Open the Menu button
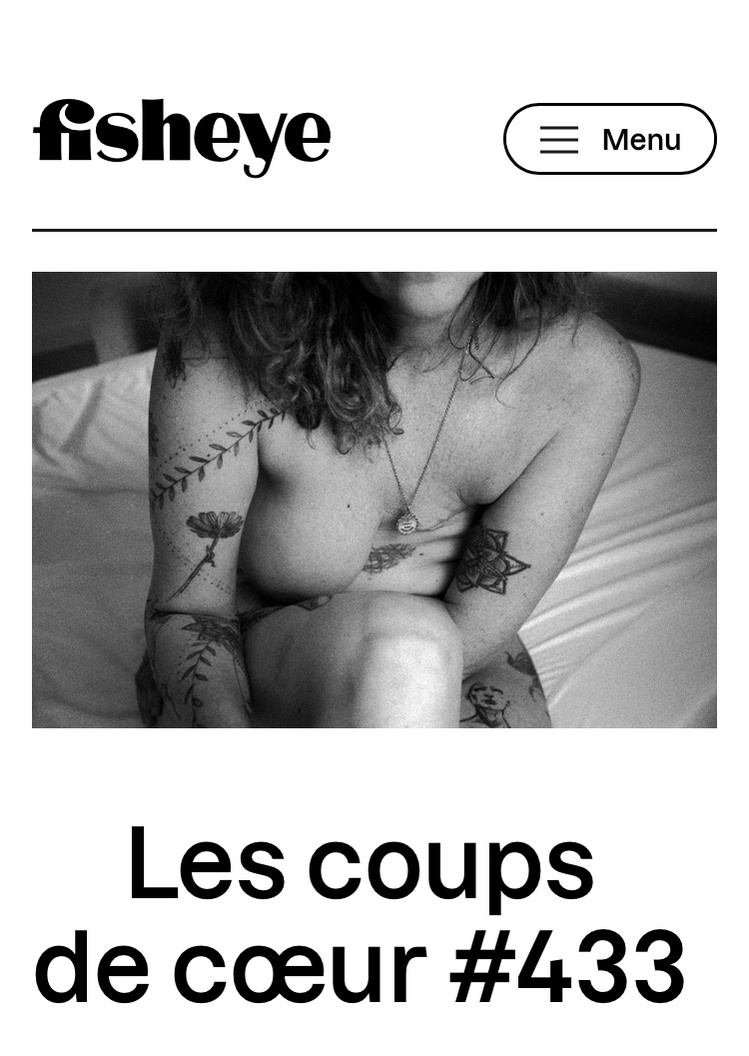 [x=609, y=139]
